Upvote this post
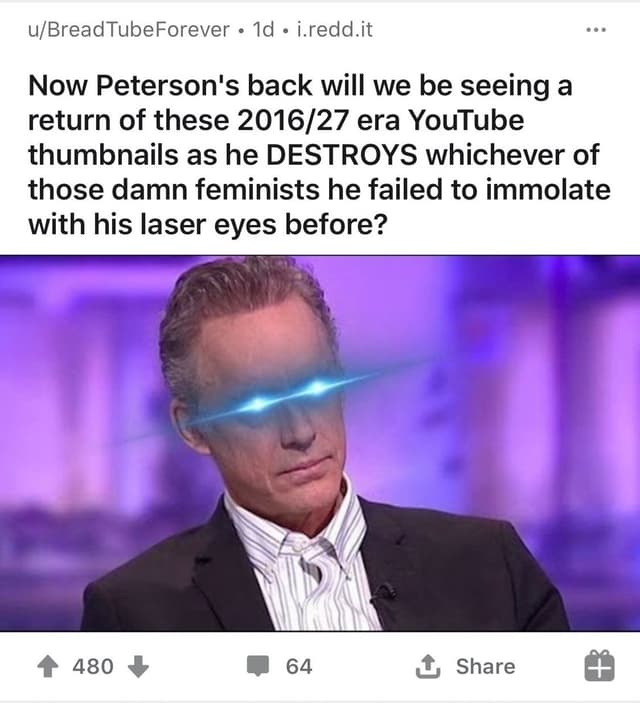The width and height of the screenshot is (640, 703). [x=47, y=666]
